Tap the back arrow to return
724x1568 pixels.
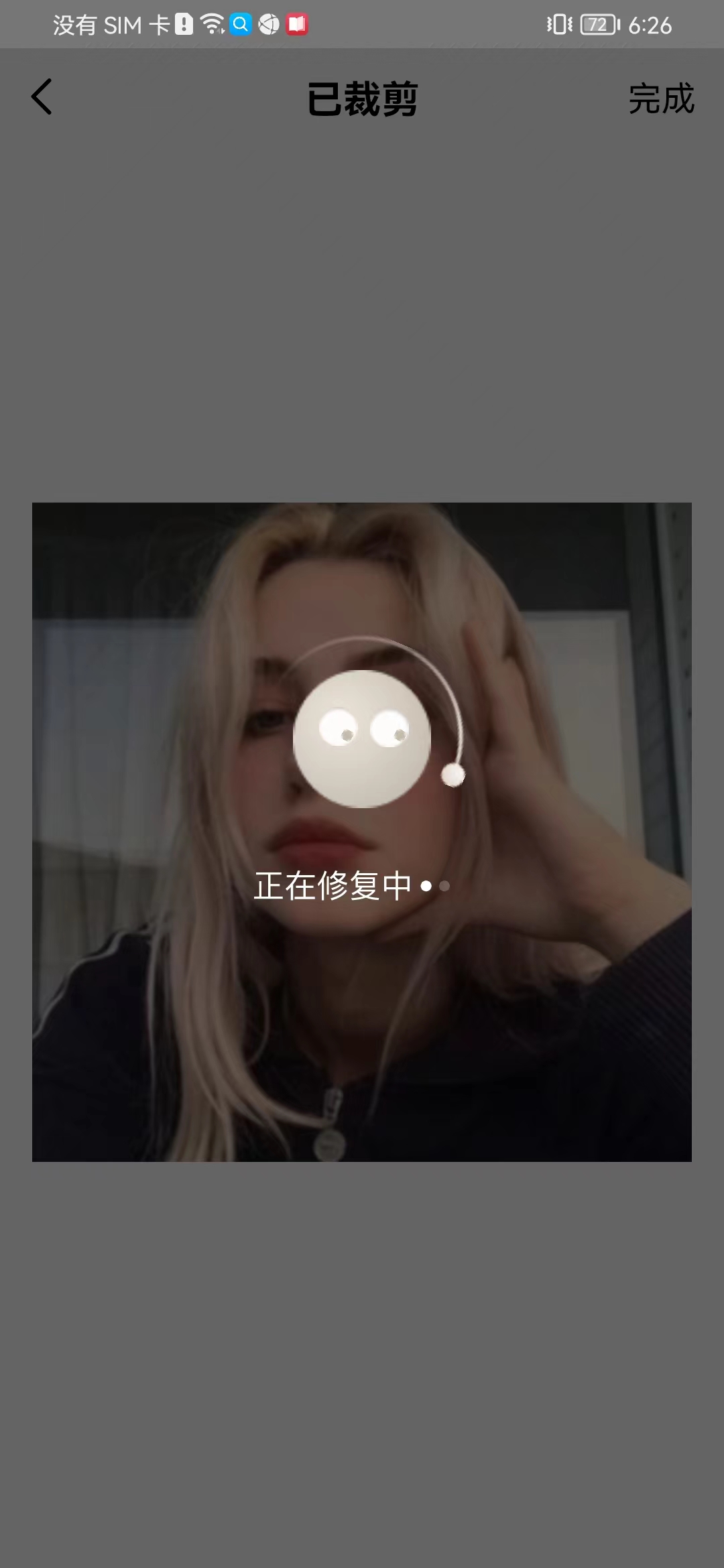pyautogui.click(x=42, y=97)
